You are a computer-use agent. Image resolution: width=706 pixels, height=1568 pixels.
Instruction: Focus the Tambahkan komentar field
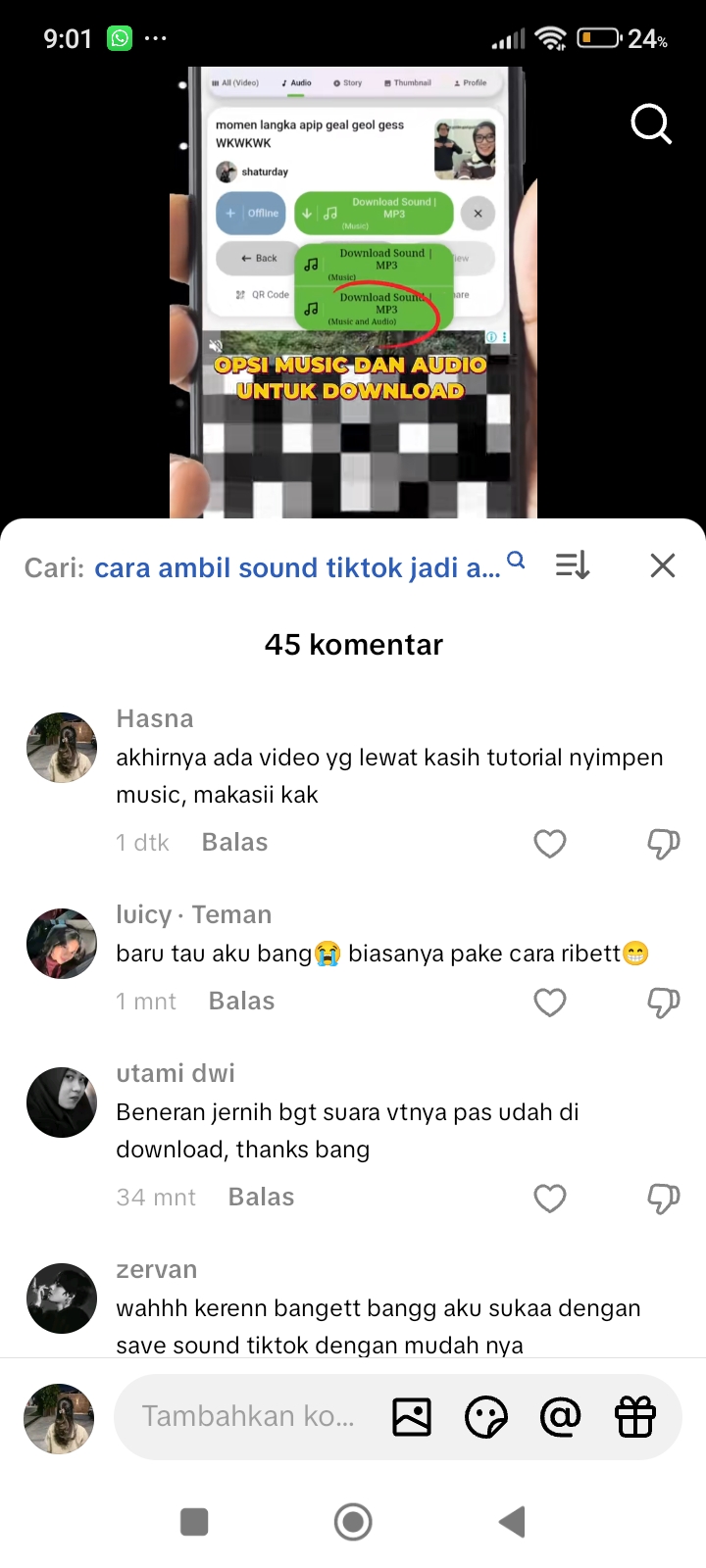[x=247, y=1417]
